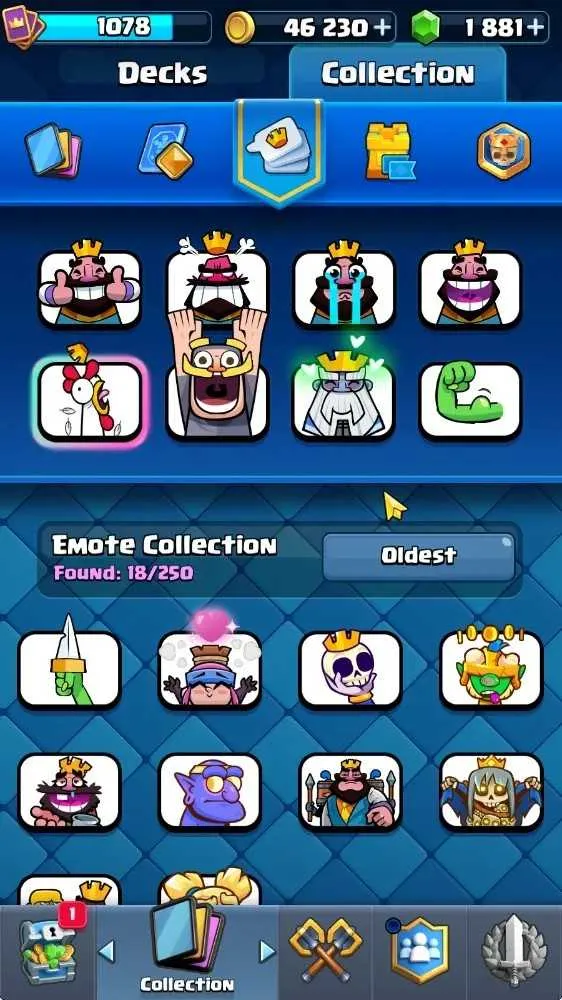Change sort order from Oldest
The image size is (562, 1000).
418,556
